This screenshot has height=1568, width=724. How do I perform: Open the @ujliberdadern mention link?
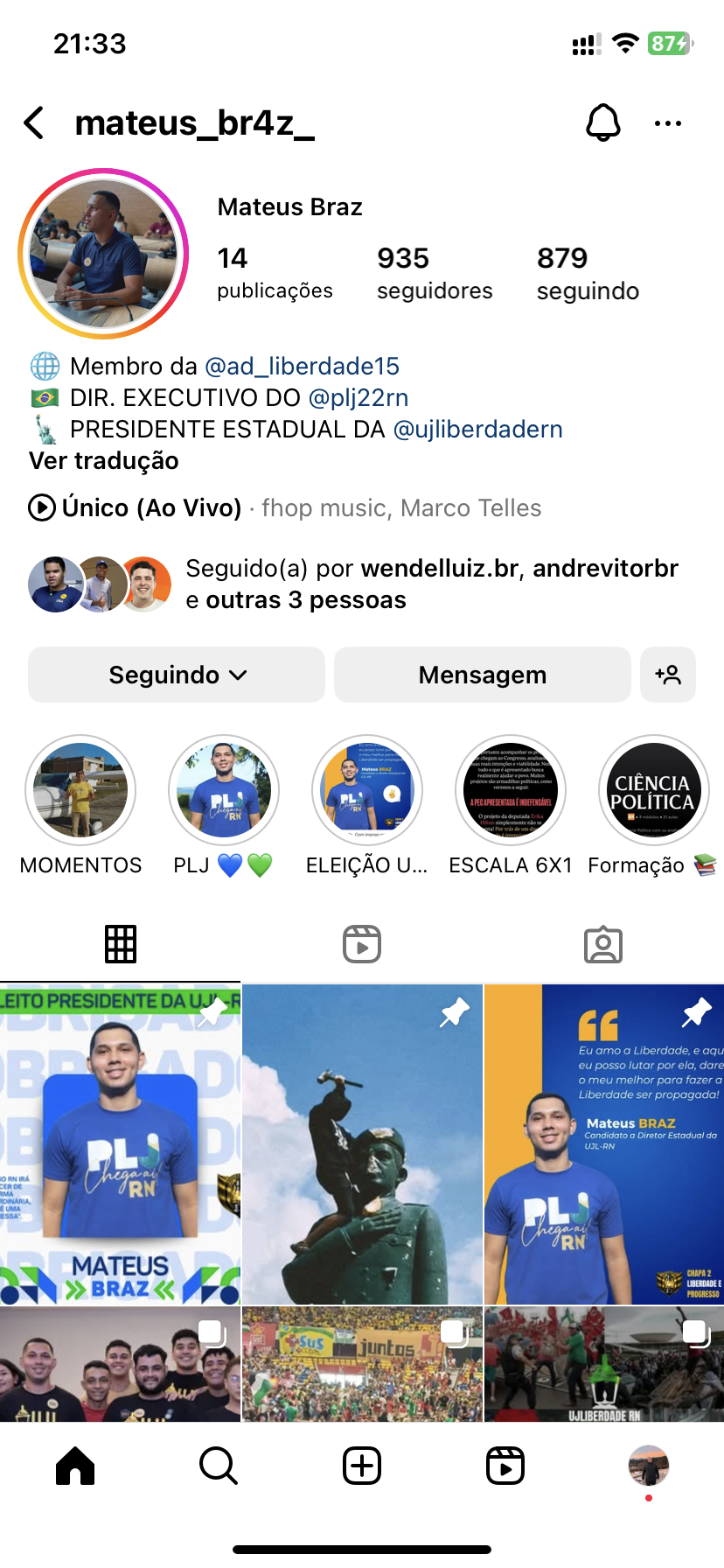(x=478, y=429)
